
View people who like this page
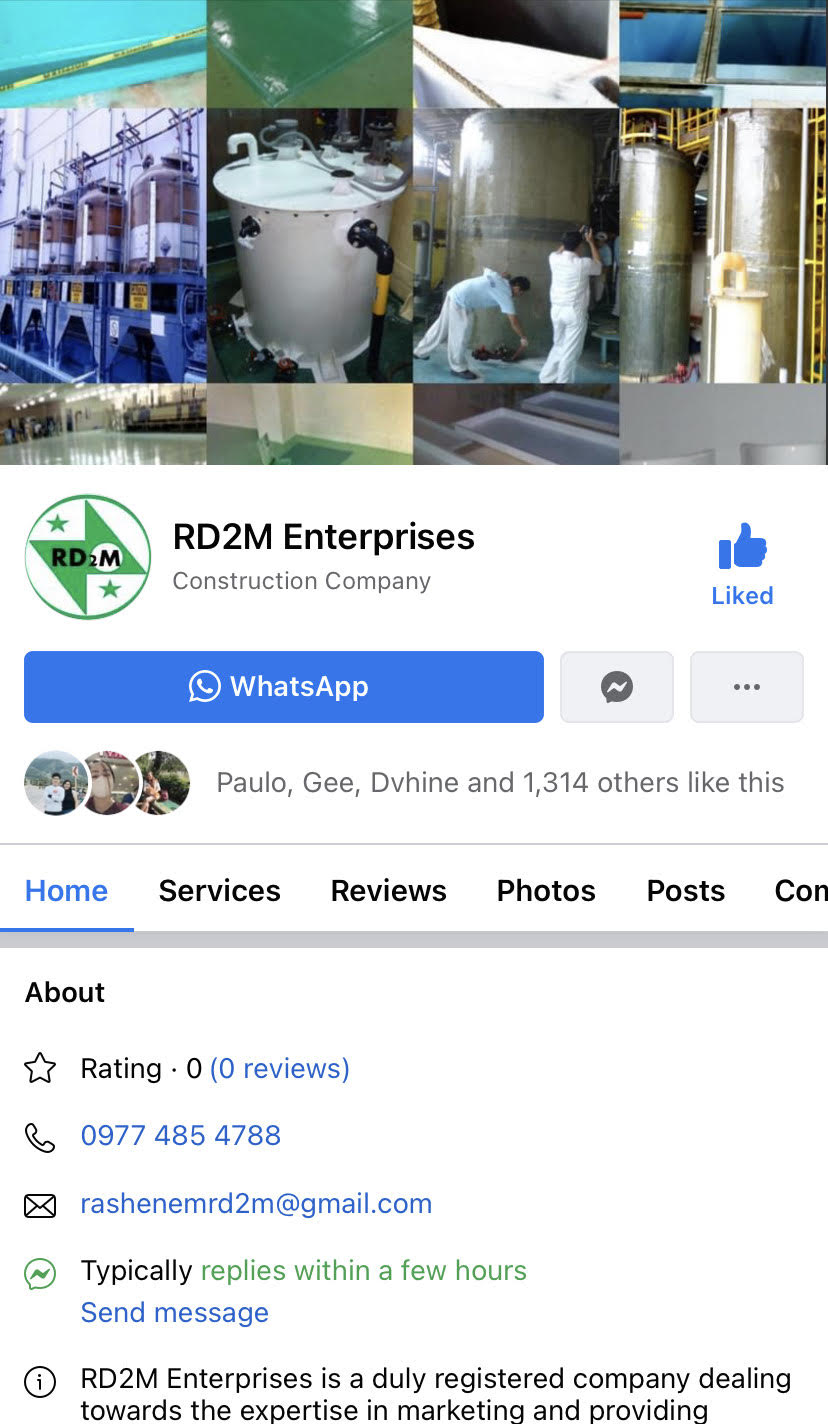click(x=500, y=782)
